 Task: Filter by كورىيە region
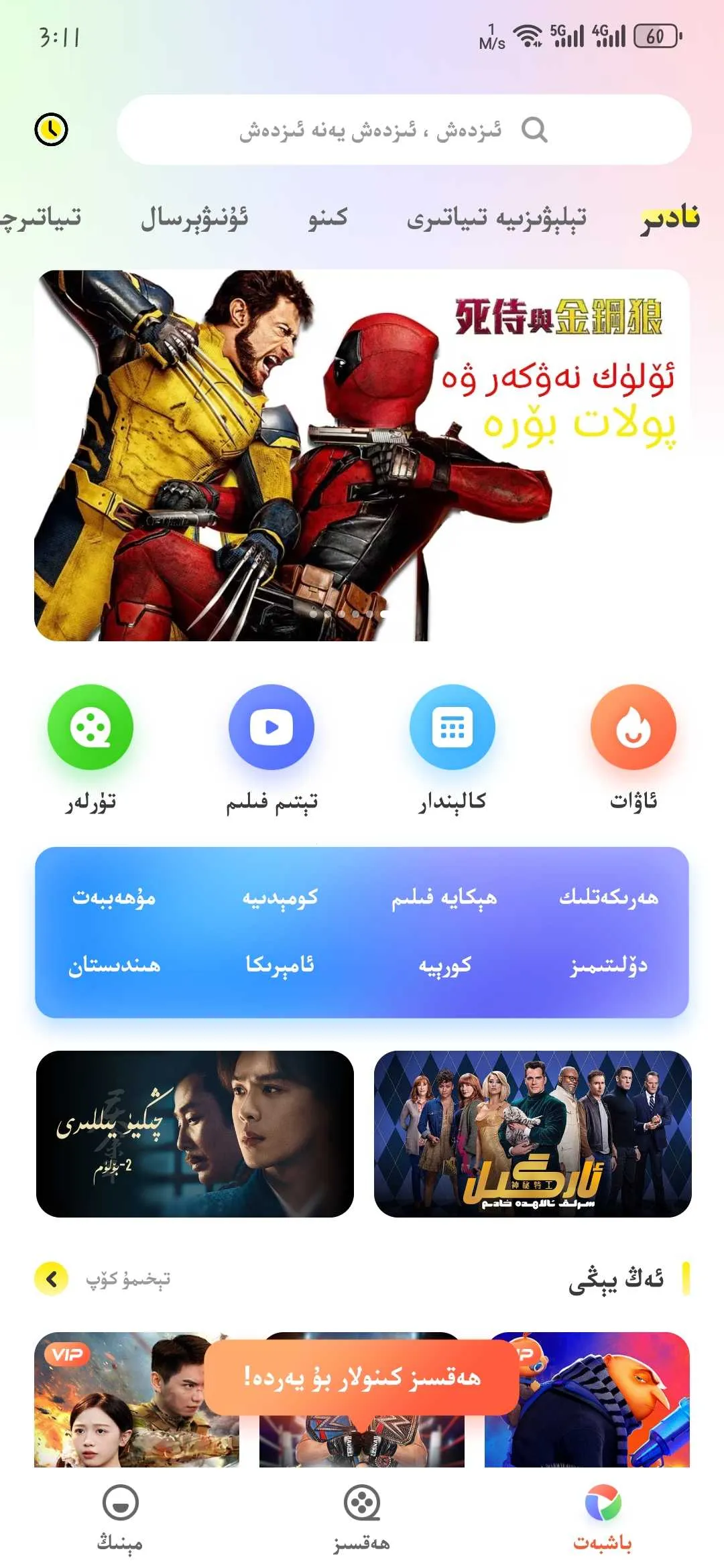444,966
